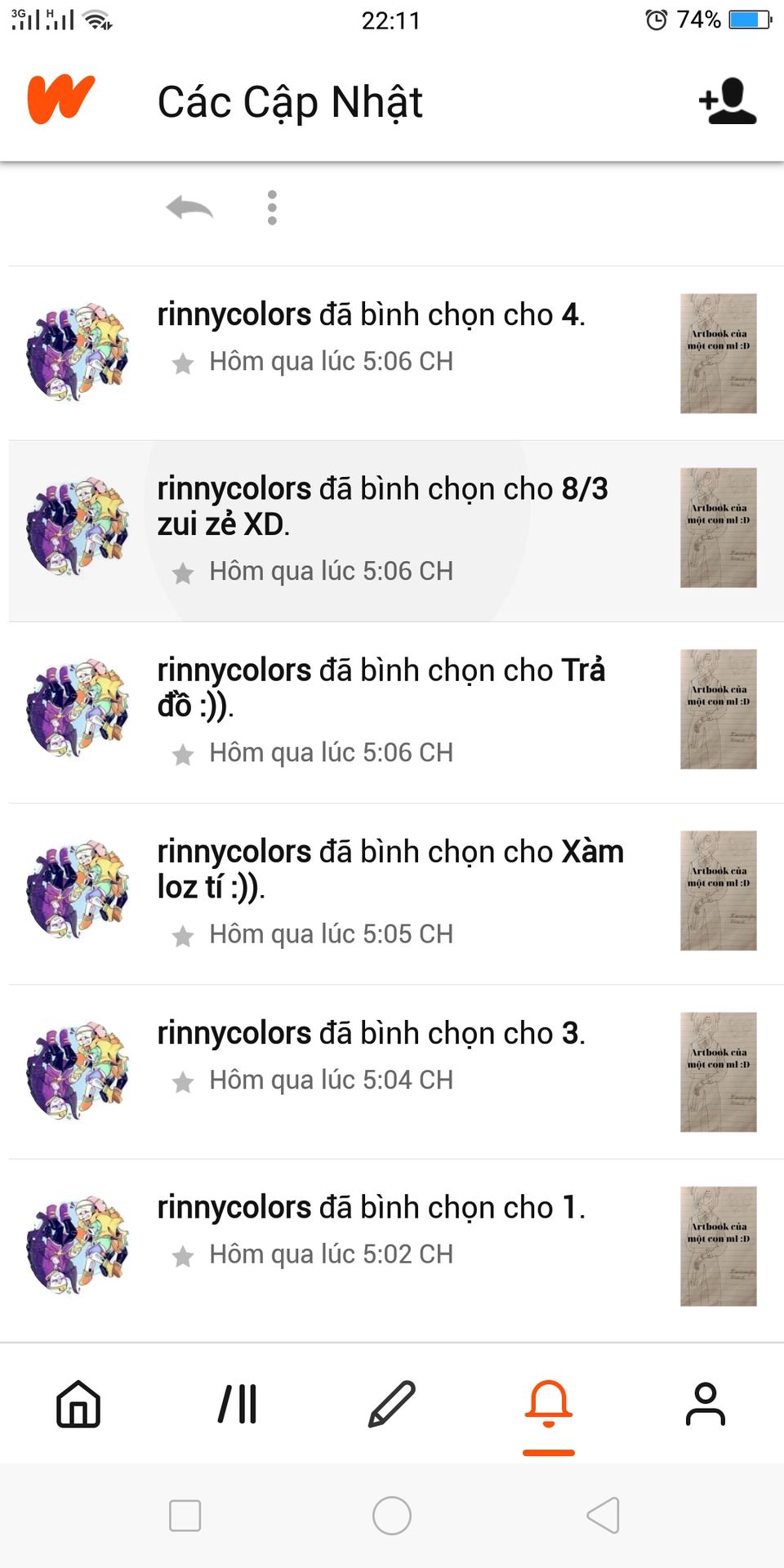This screenshot has height=1568, width=784.
Task: Tap the system back button
Action: 603,1516
